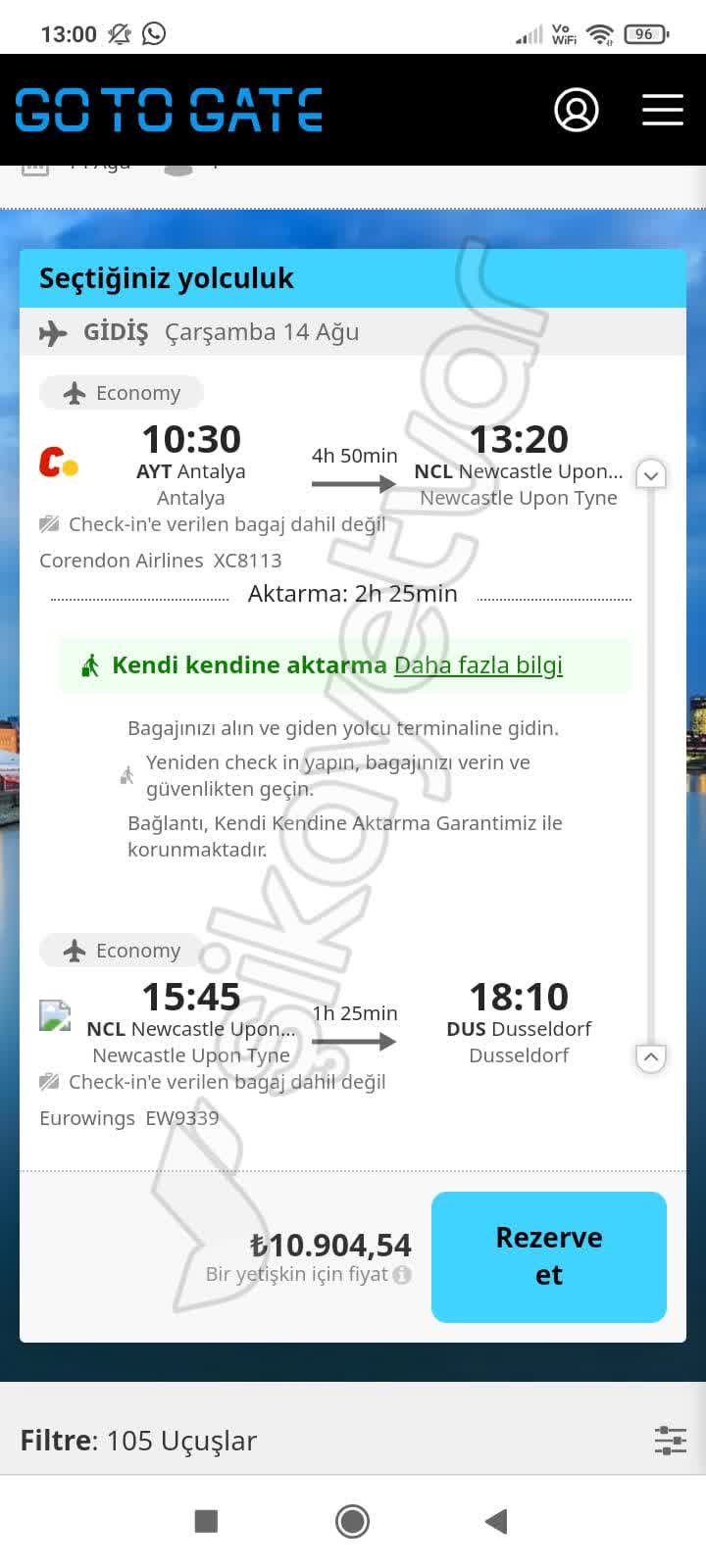Viewport: 706px width, 1568px height.
Task: Click the Corendon Airlines logo
Action: pos(59,463)
